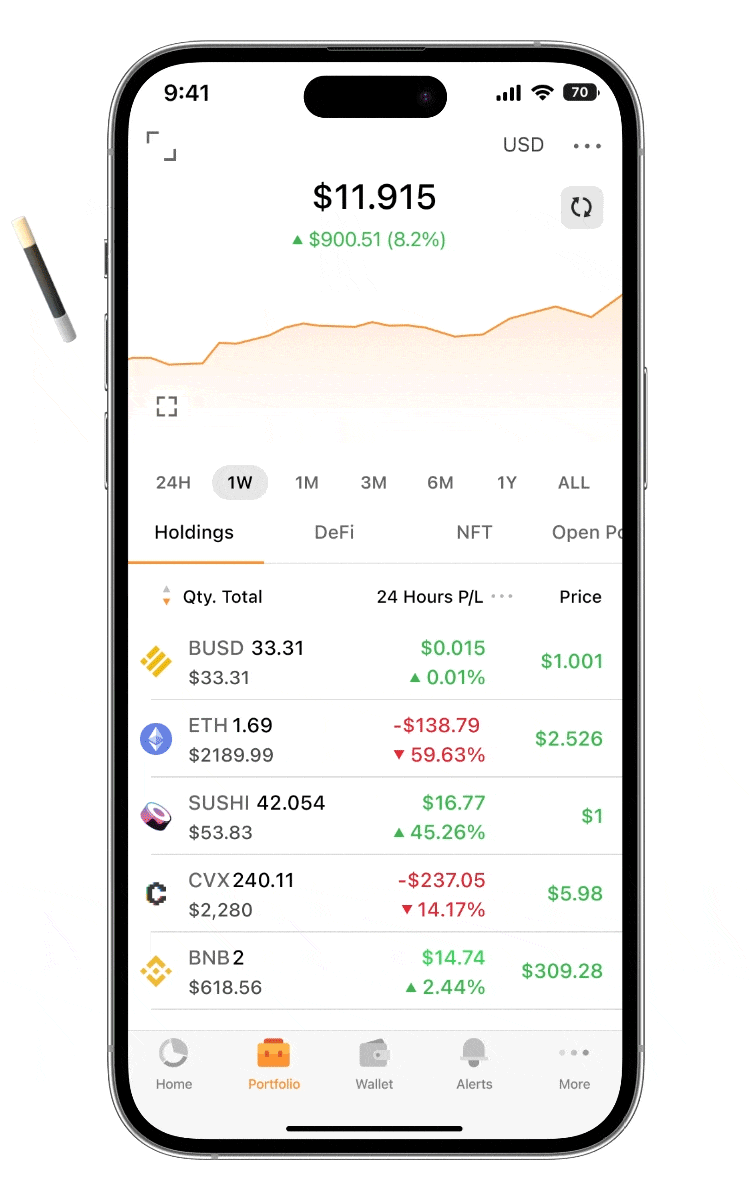Refresh the portfolio balance
750x1200 pixels.
coord(581,208)
